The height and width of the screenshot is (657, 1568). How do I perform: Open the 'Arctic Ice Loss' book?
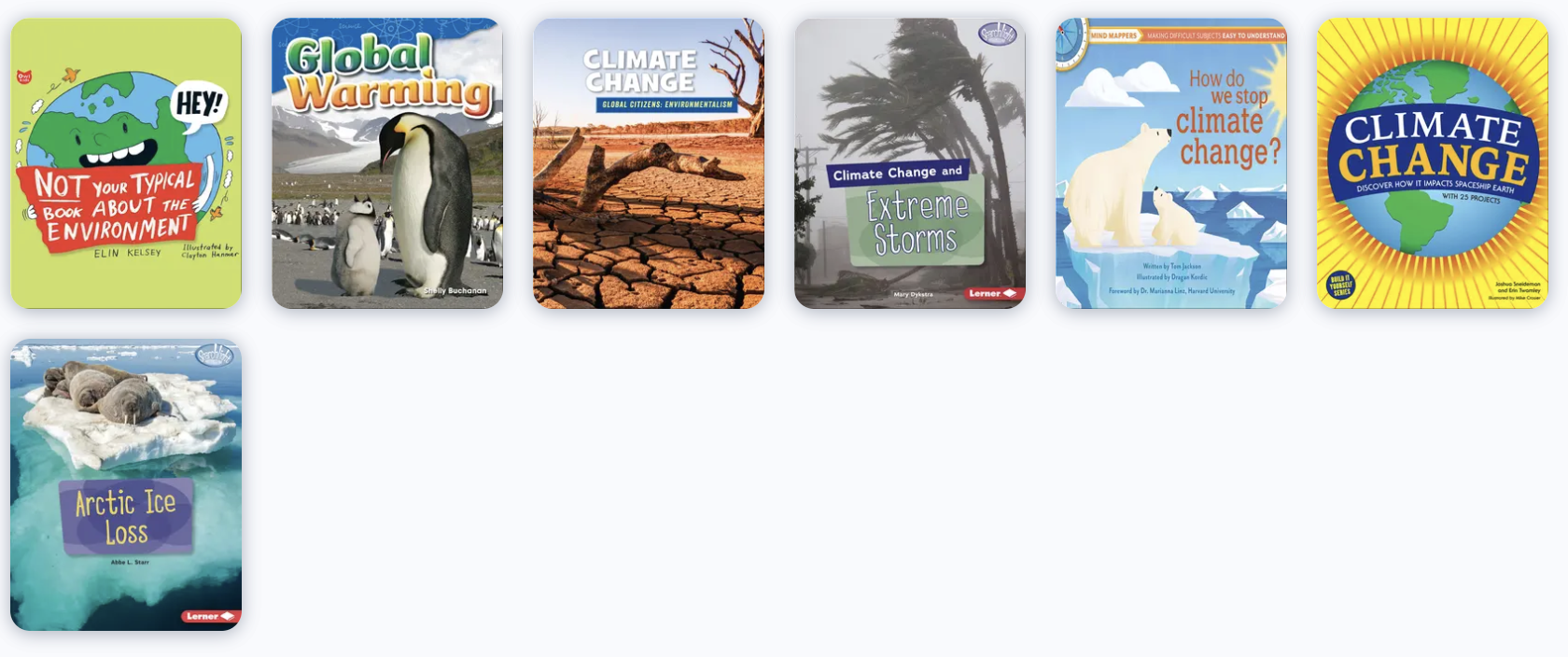(x=126, y=484)
